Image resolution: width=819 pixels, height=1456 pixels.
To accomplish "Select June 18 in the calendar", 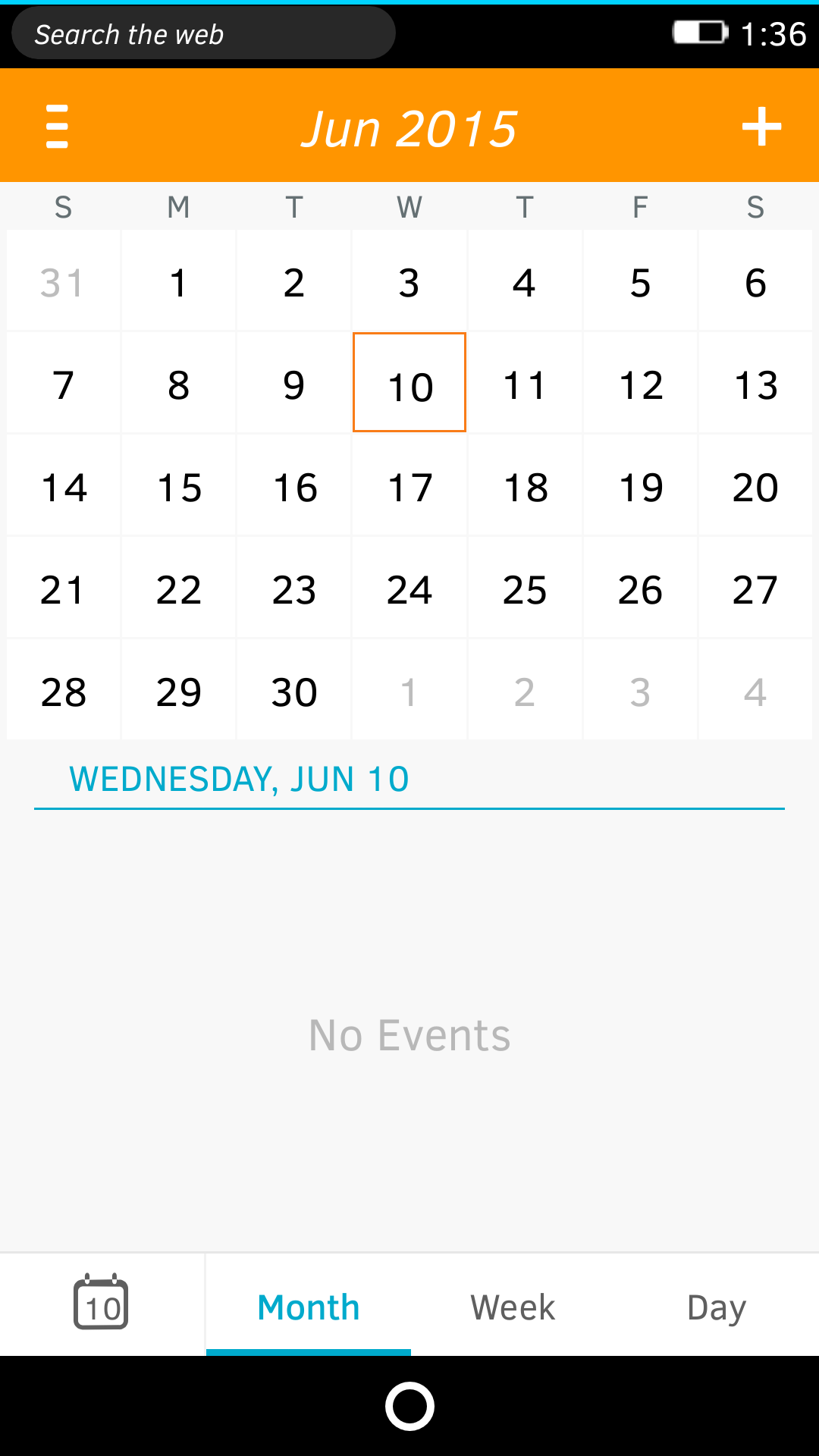I will 525,487.
